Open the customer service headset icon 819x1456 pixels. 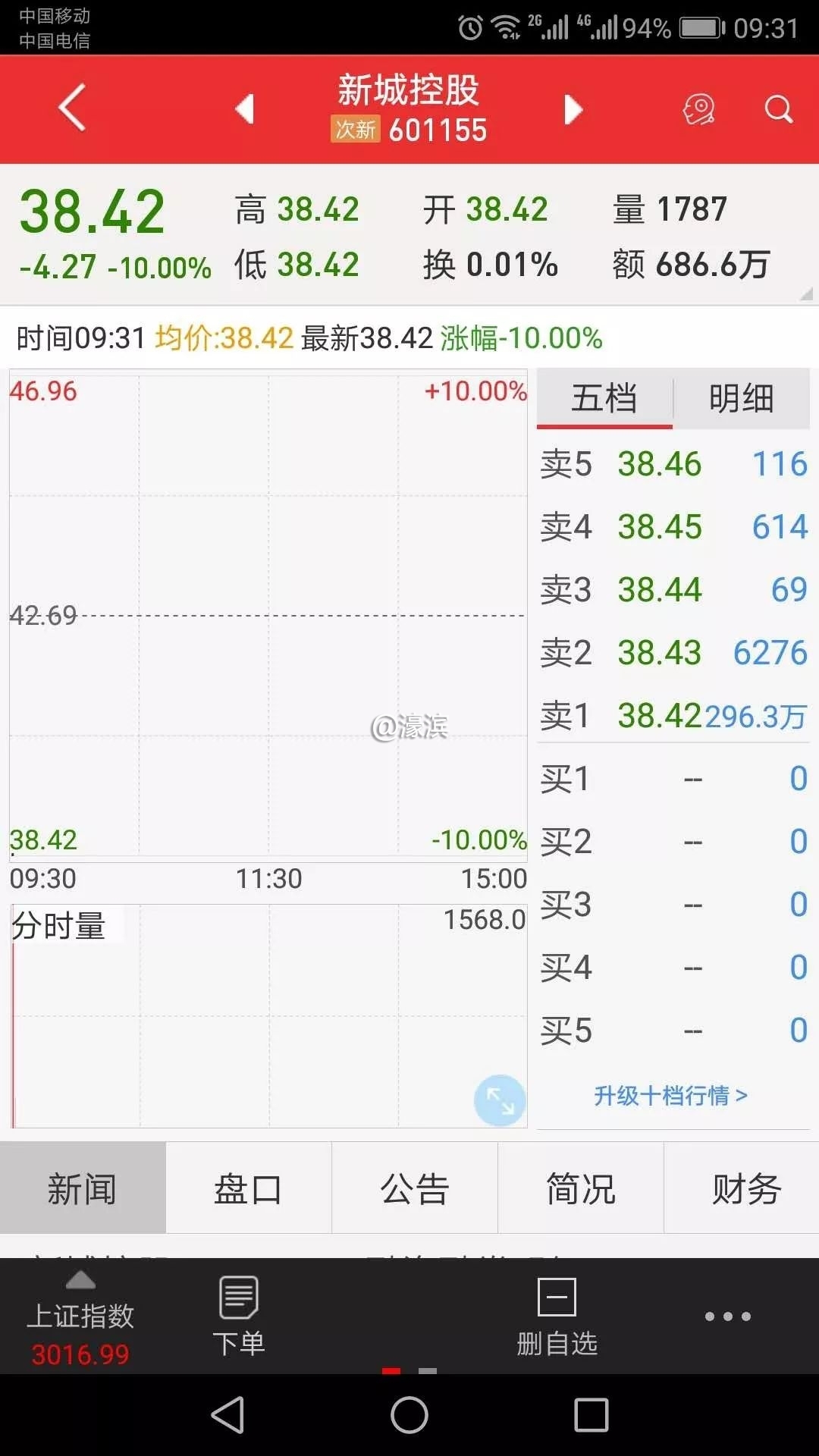698,109
